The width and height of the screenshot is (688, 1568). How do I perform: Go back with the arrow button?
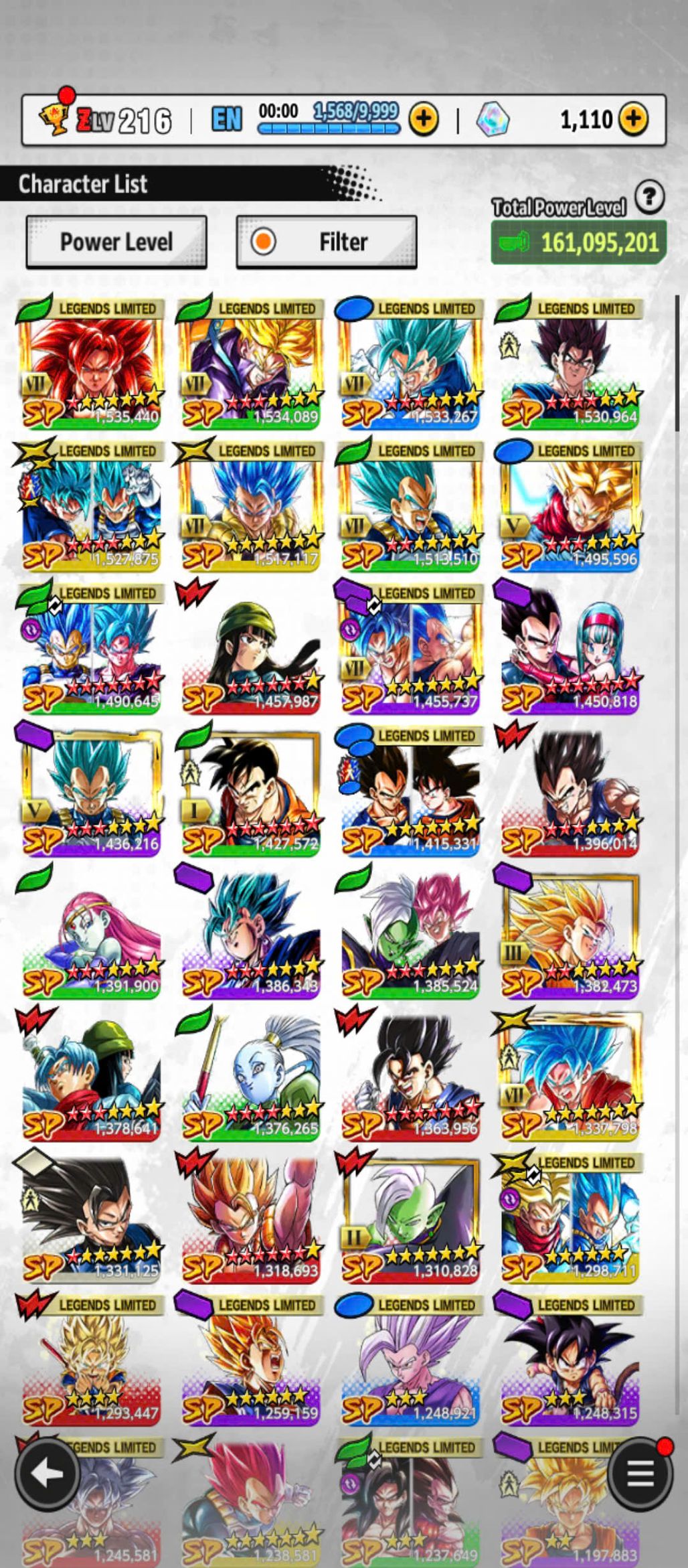click(x=48, y=1474)
